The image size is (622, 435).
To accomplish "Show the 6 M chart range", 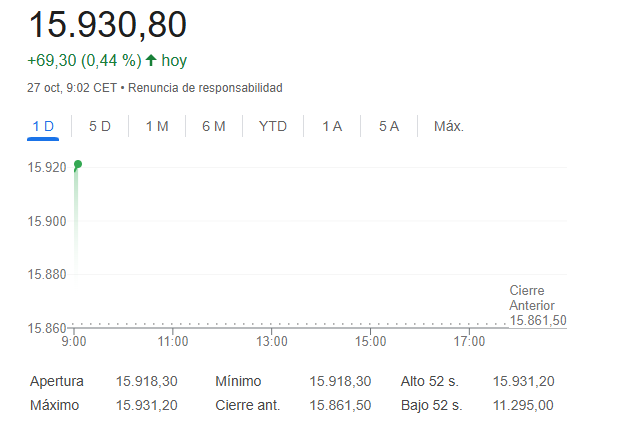I will pos(213,126).
